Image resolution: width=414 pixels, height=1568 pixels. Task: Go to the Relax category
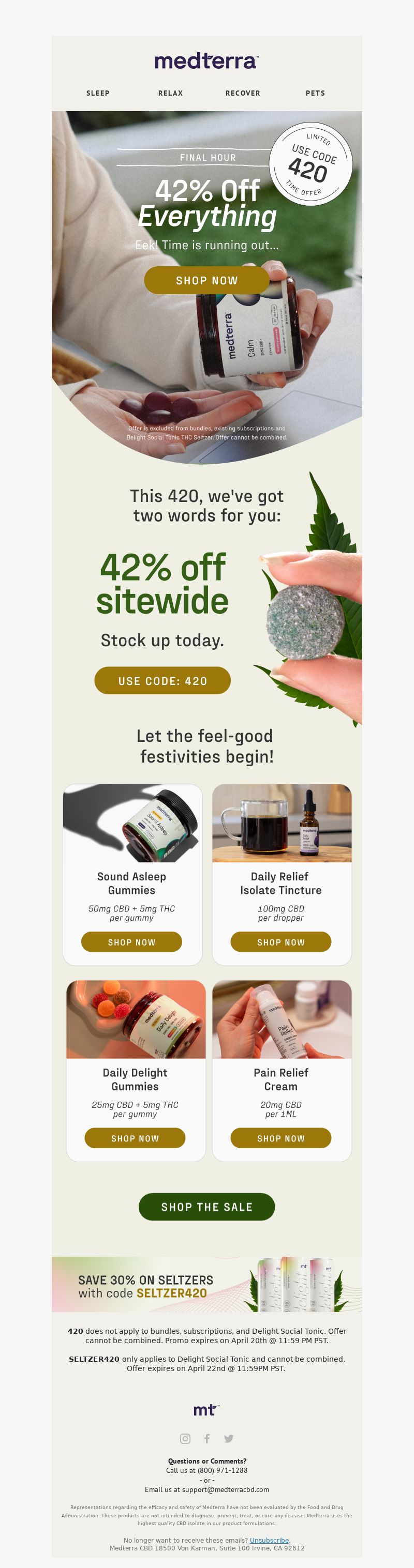[170, 93]
